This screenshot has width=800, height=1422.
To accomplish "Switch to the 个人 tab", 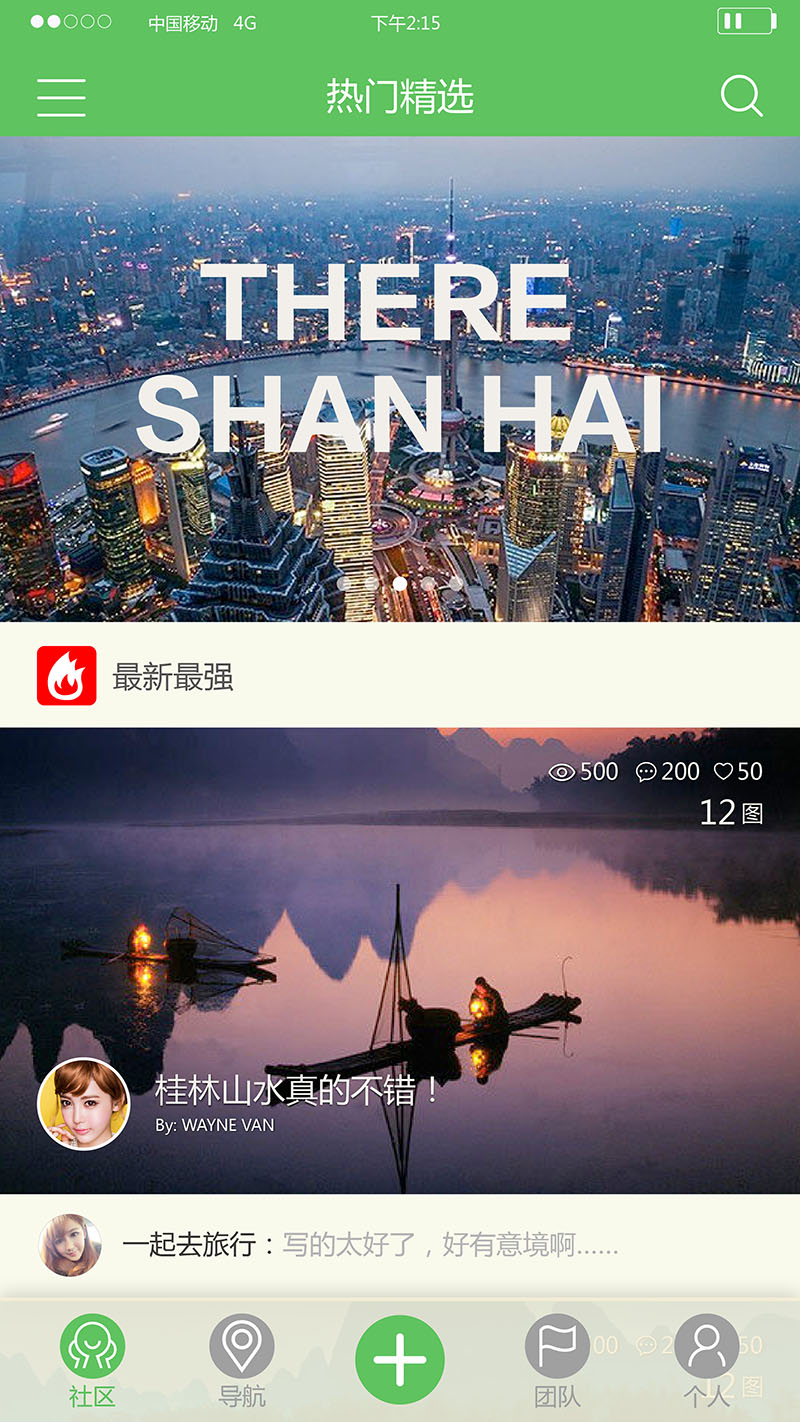I will coord(706,1360).
